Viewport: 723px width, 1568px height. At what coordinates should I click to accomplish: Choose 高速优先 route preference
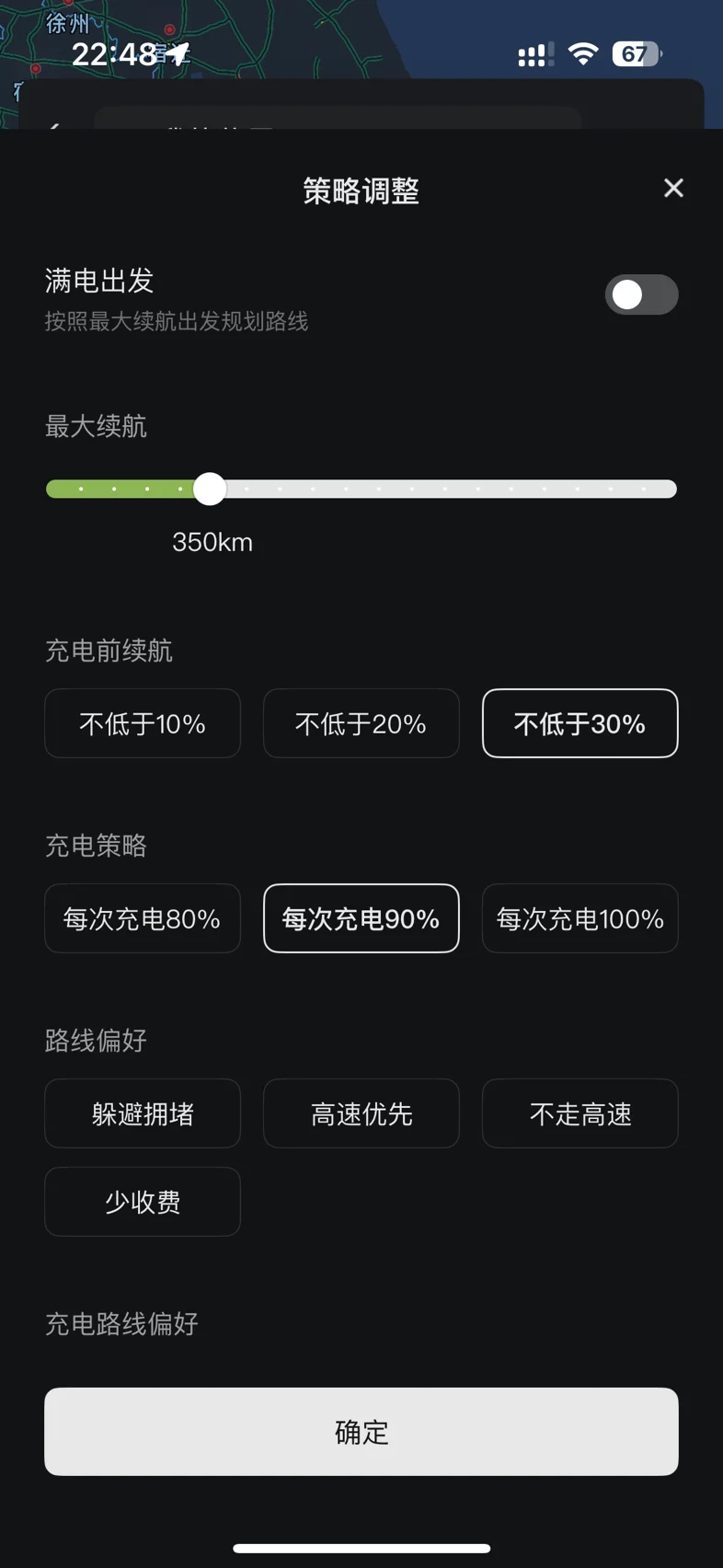(361, 1113)
